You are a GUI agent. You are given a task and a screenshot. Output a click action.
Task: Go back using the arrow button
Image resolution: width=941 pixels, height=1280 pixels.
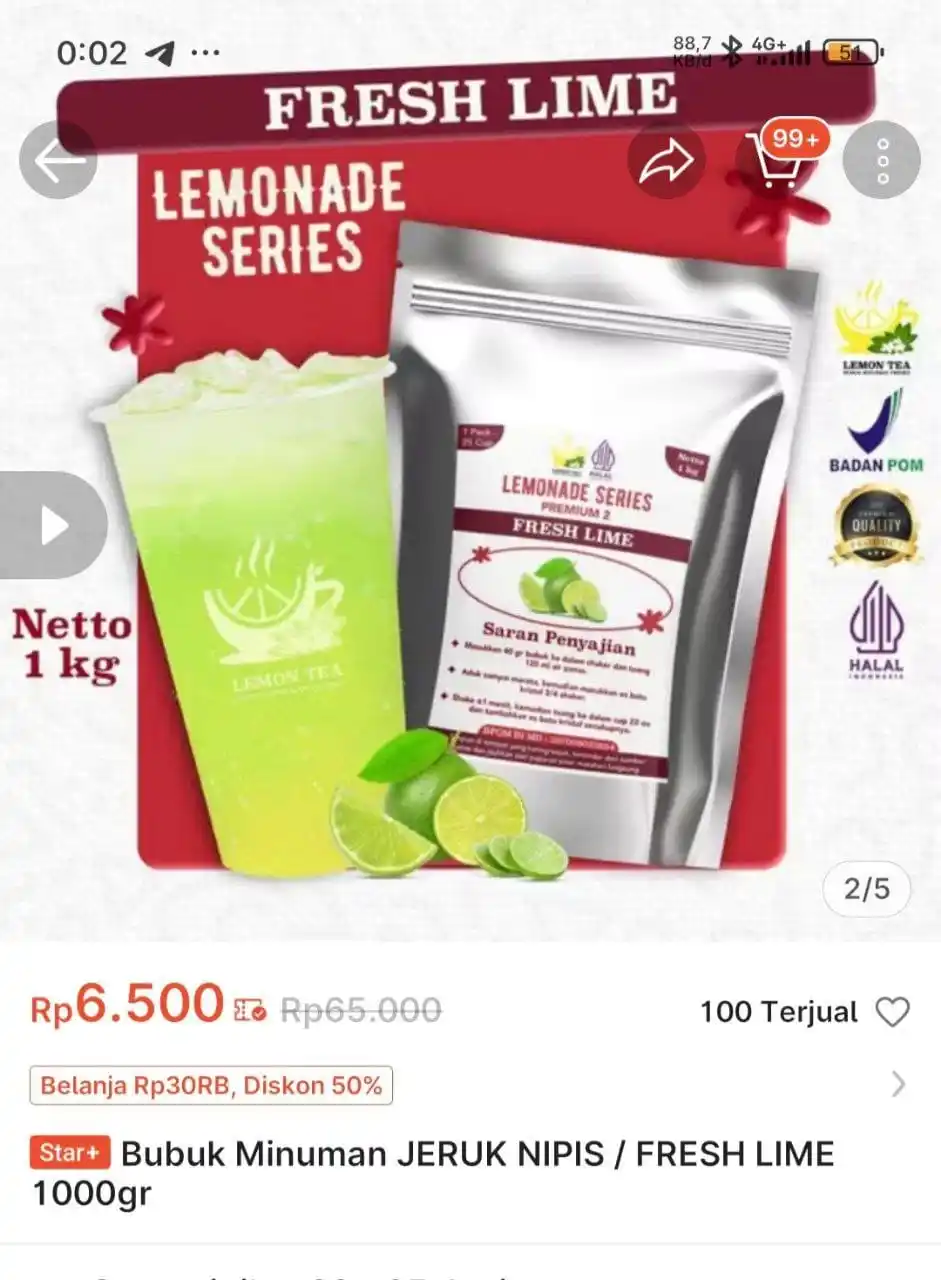coord(58,160)
